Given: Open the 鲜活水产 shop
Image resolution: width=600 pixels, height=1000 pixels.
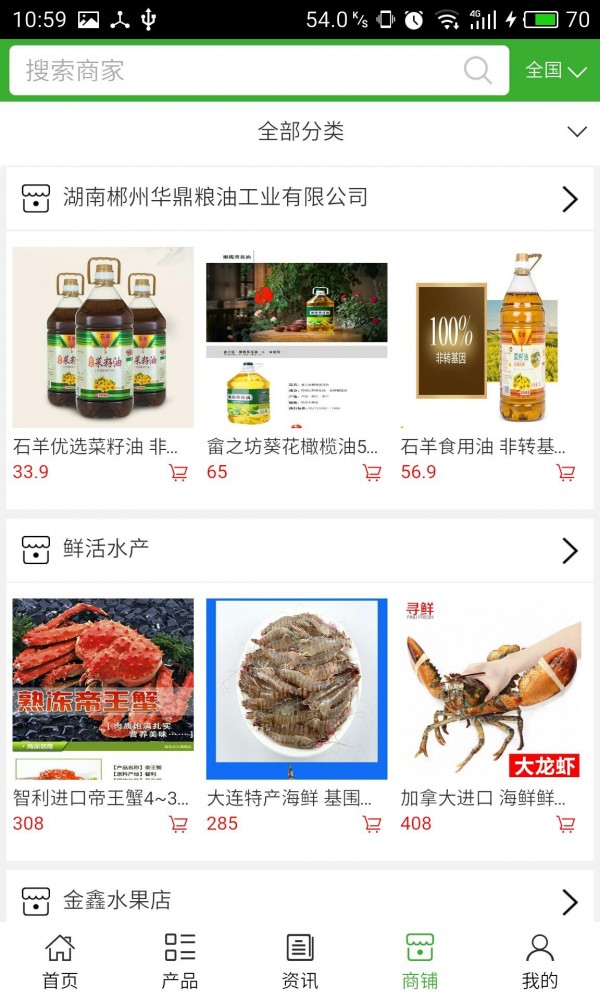Looking at the screenshot, I should point(300,549).
